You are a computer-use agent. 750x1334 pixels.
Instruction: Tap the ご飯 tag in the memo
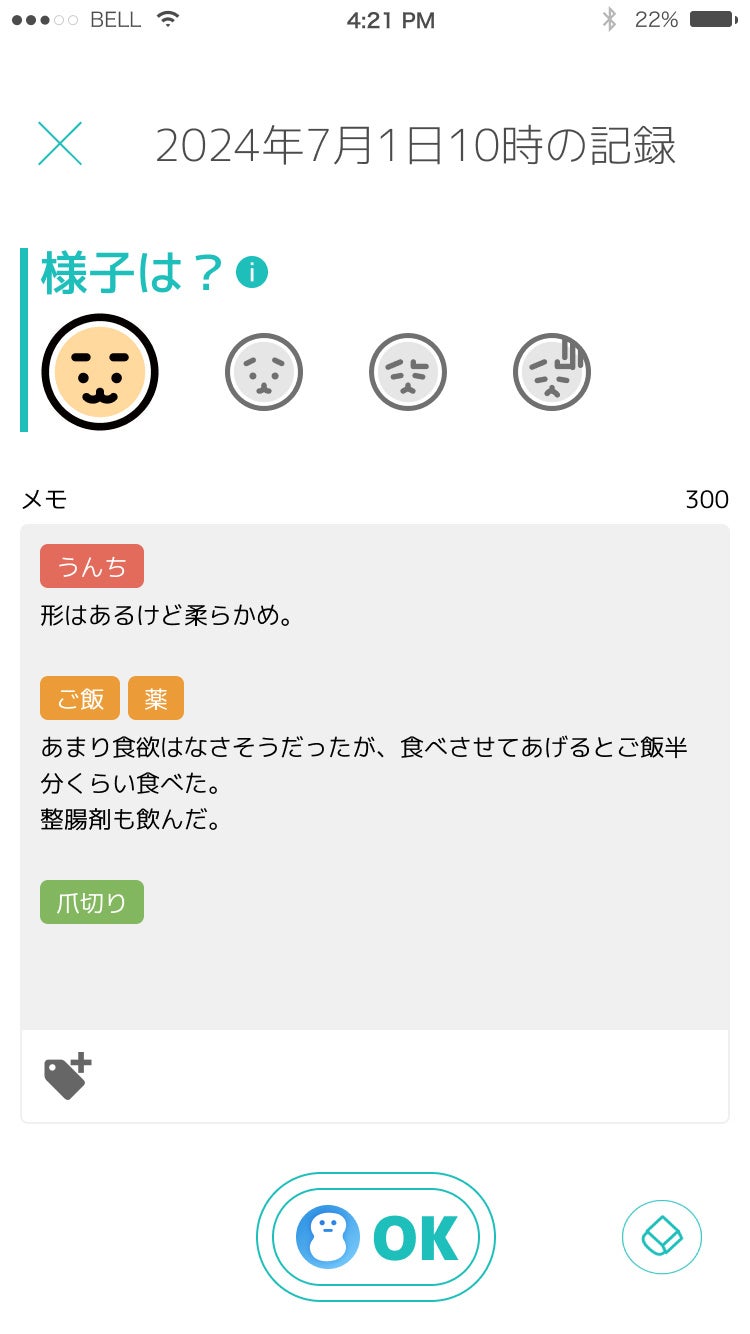click(x=80, y=699)
